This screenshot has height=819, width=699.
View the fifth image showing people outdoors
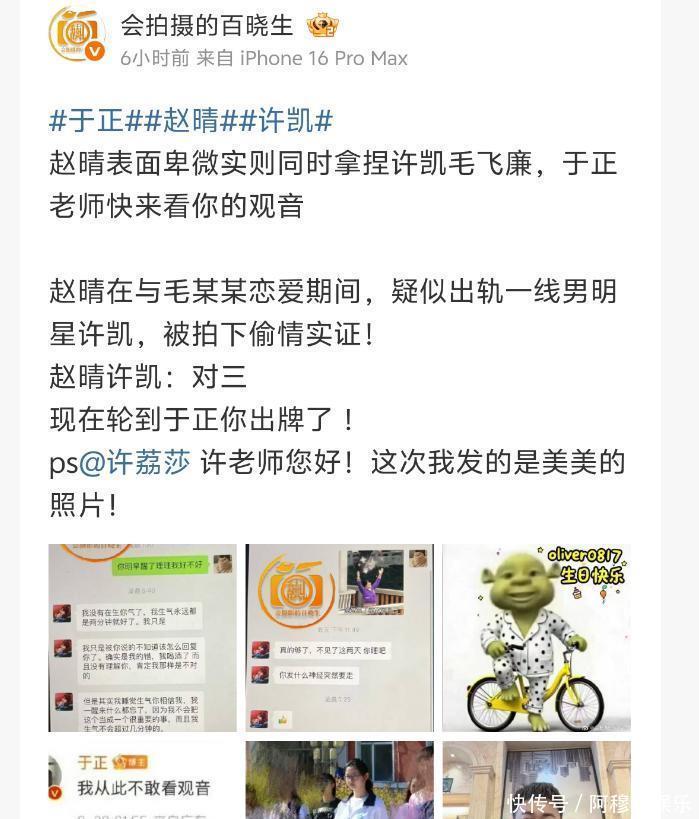pos(339,780)
